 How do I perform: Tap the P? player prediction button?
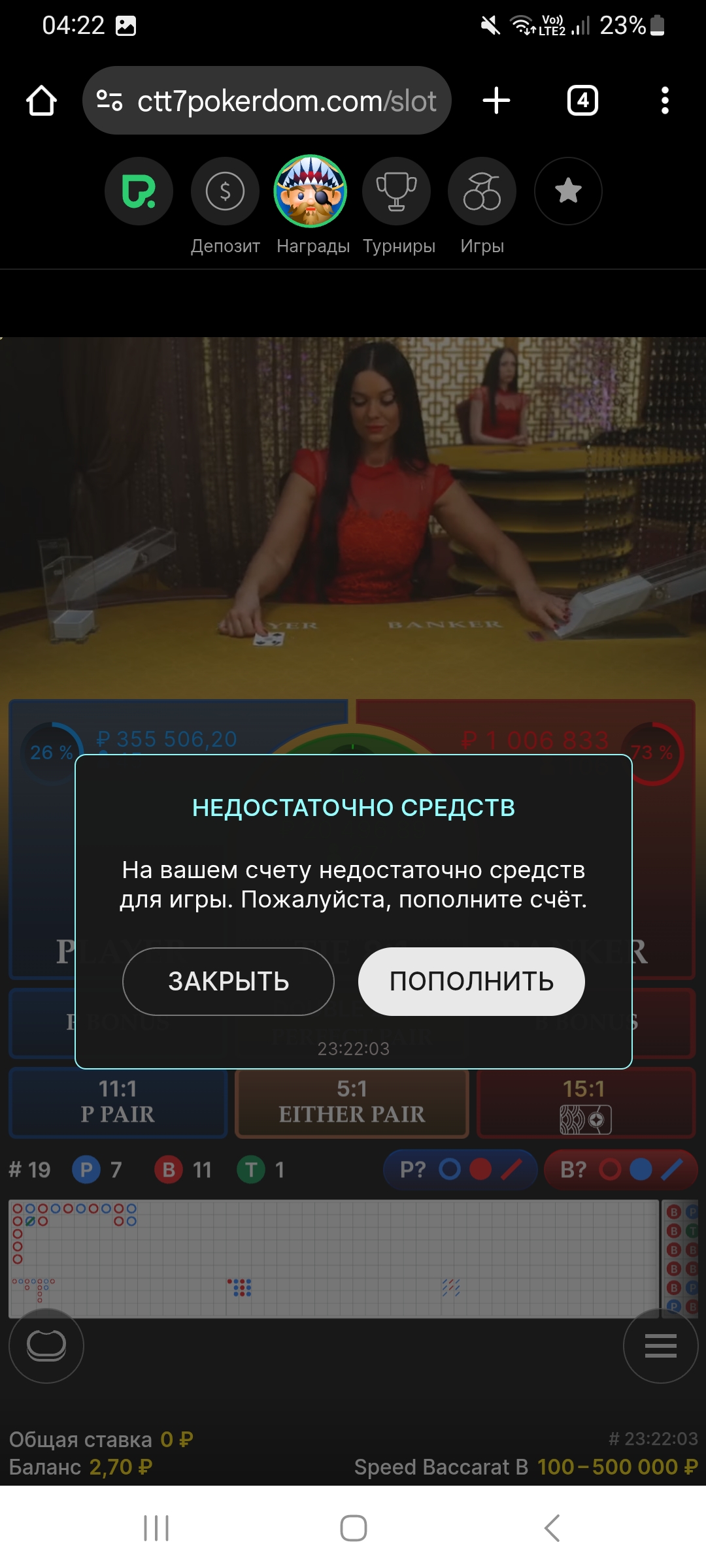coord(460,1169)
